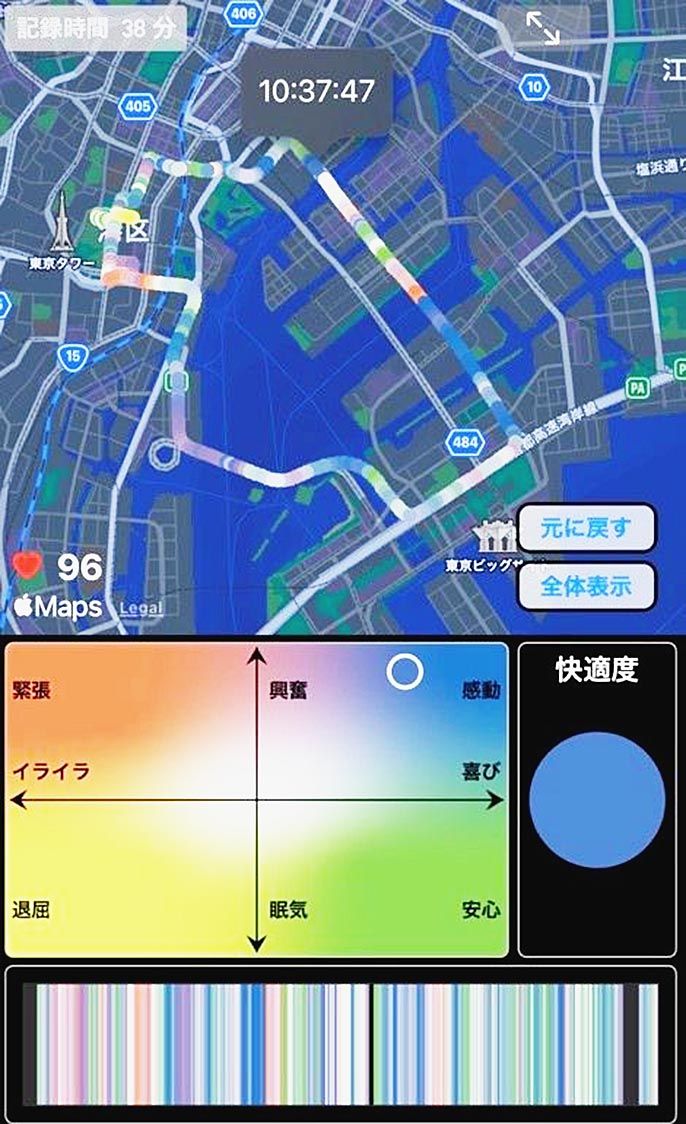Tap the 元に戻す button
This screenshot has height=1124, width=686.
click(x=586, y=528)
